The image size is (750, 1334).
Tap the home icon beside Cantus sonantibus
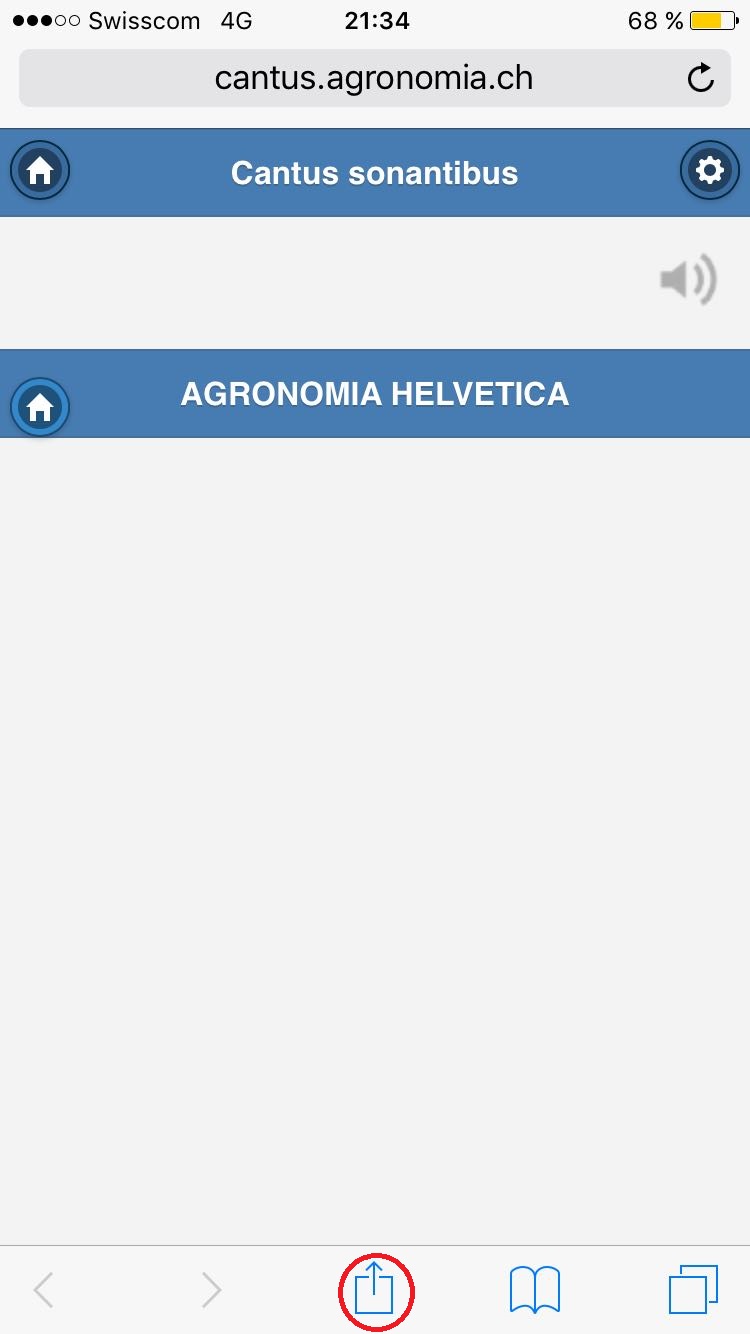click(40, 172)
